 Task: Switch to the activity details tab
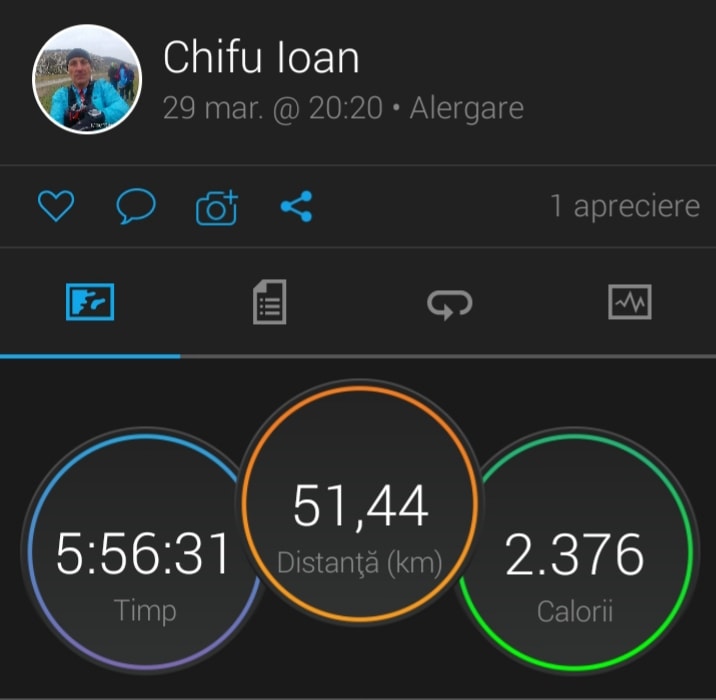269,302
